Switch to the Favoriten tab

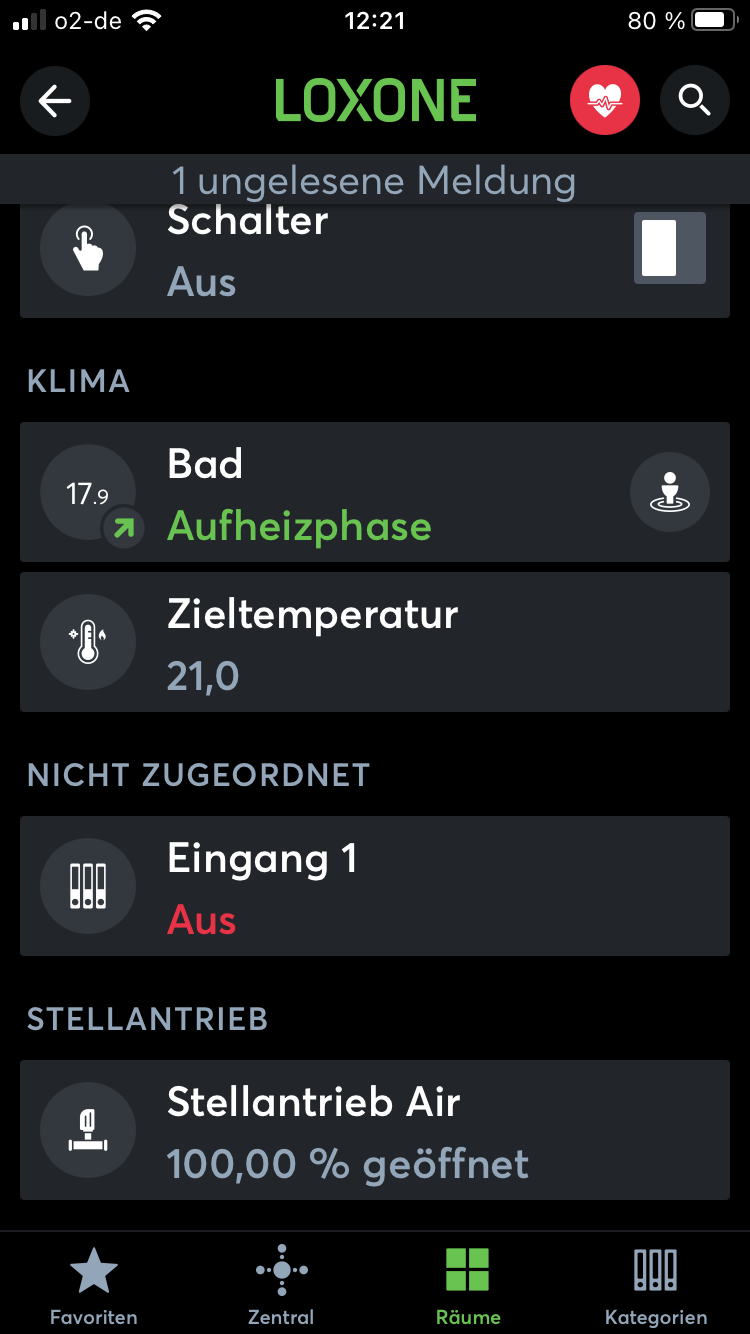[x=94, y=1284]
